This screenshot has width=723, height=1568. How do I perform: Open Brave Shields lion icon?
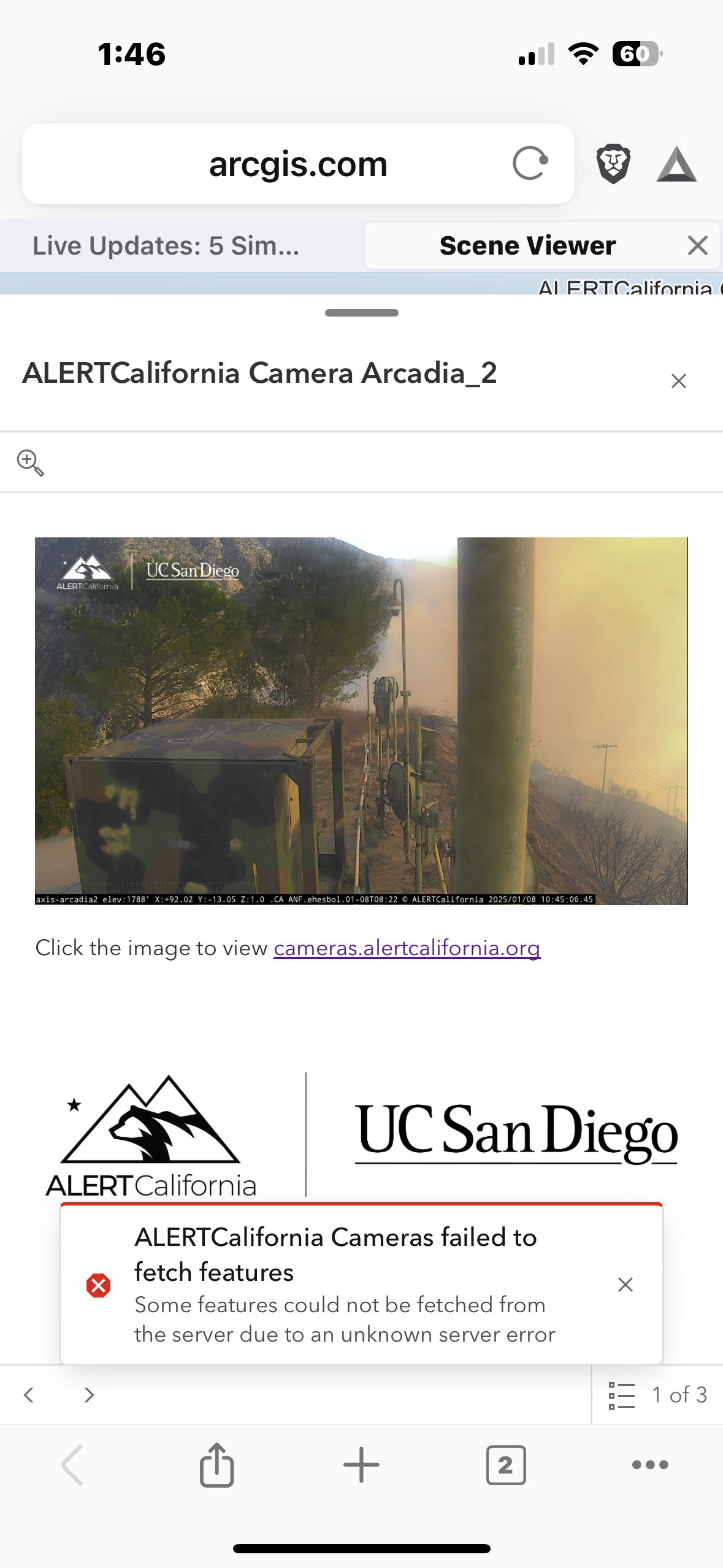click(613, 164)
